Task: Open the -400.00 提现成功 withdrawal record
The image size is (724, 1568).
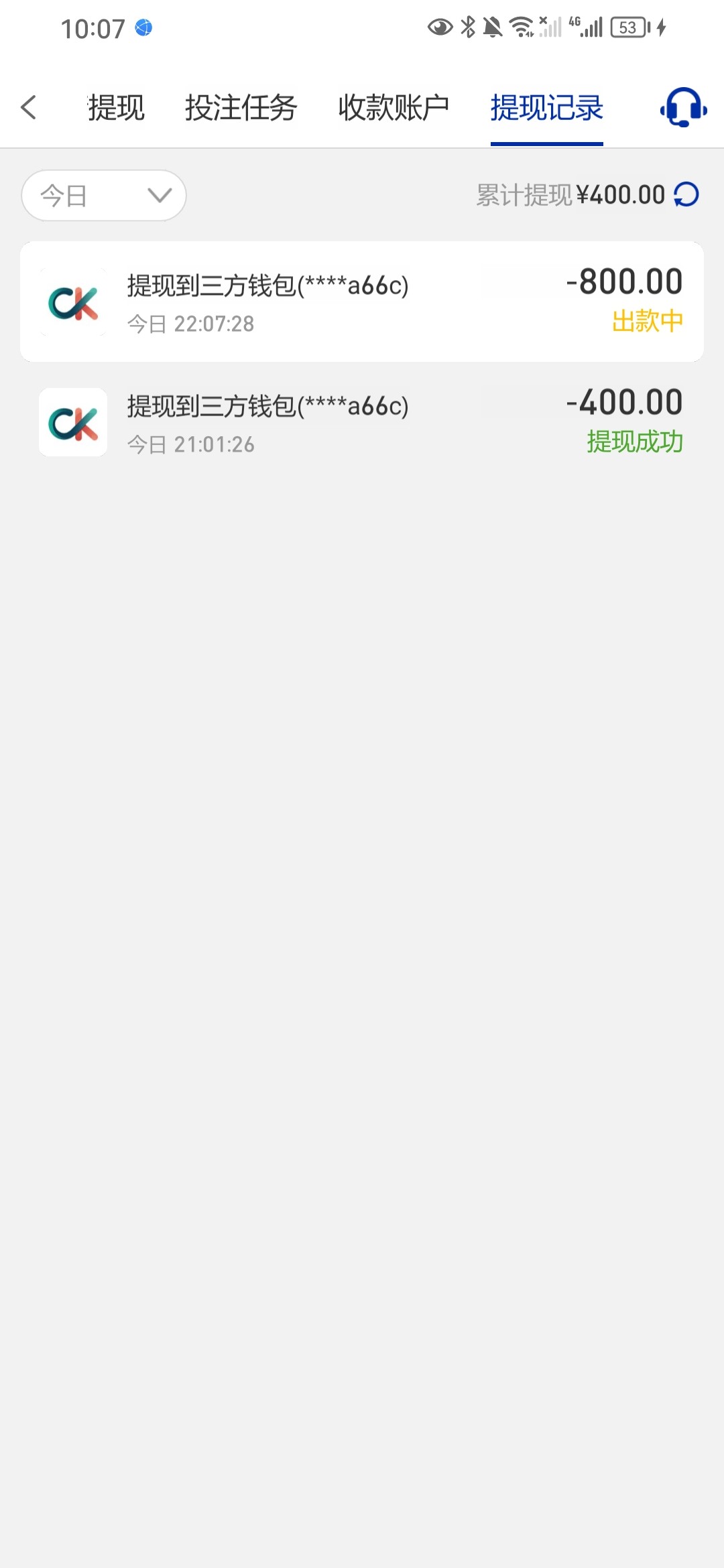Action: (362, 422)
